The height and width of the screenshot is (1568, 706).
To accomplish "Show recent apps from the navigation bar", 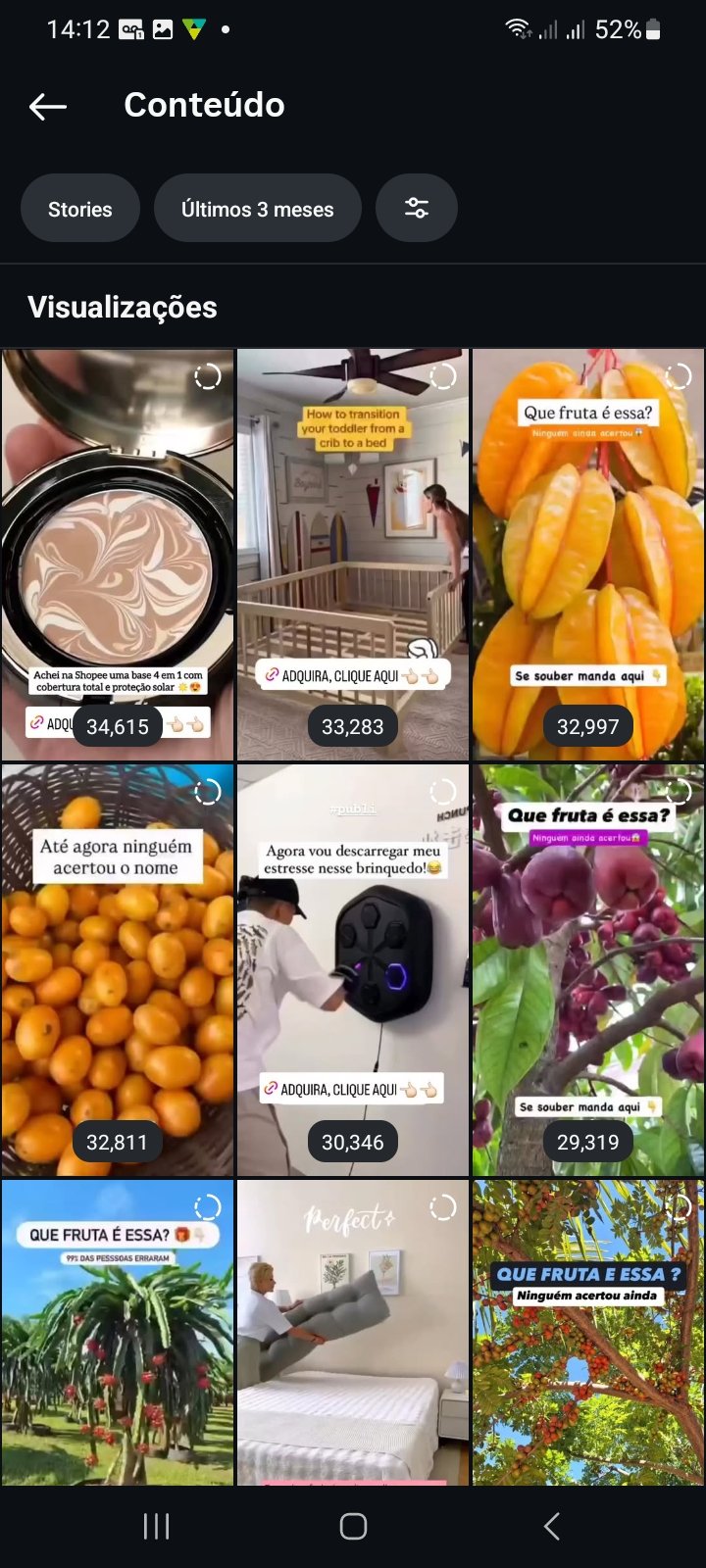I will coord(156,1526).
